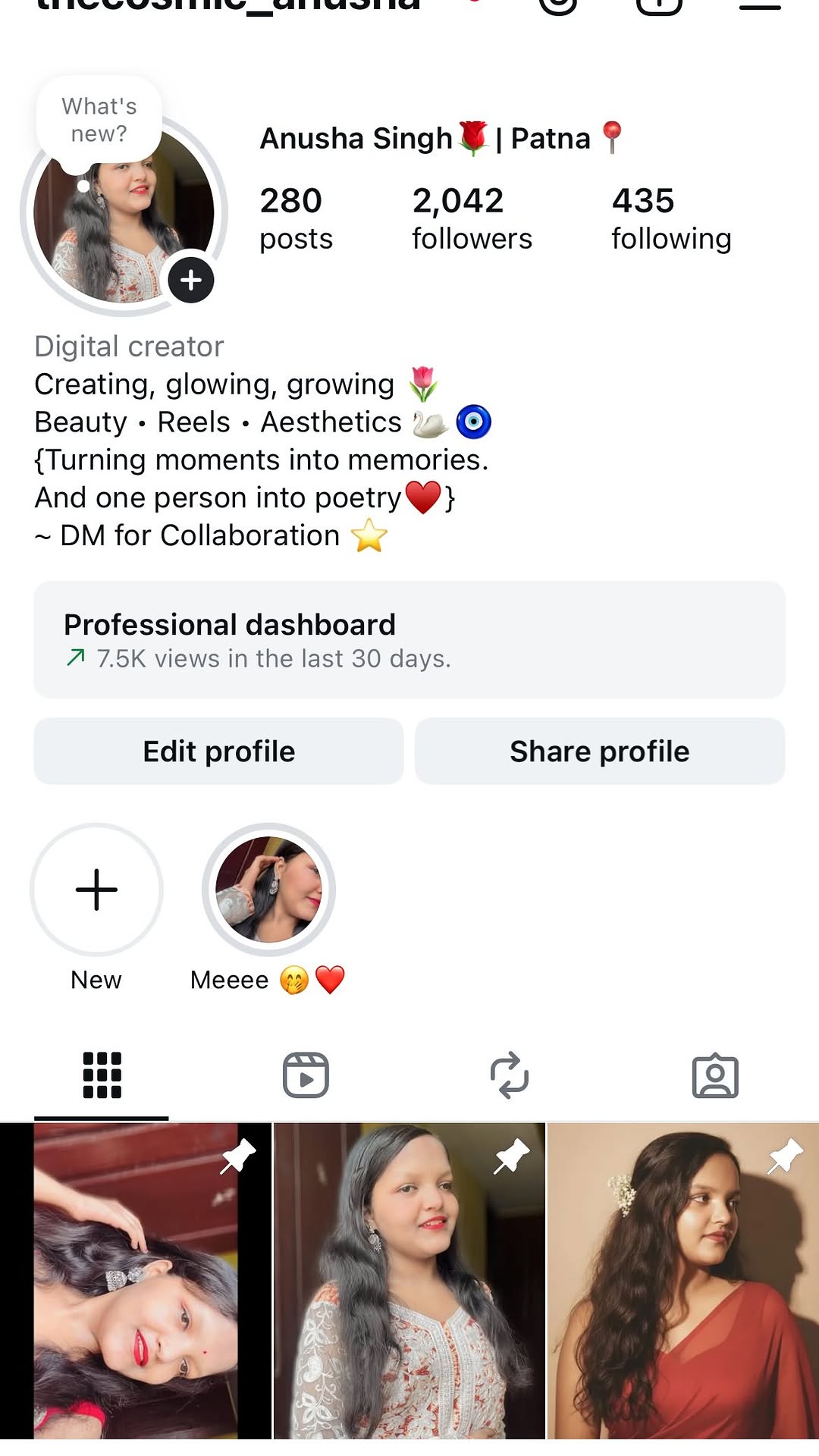
Task: Tap the Edit profile button
Action: pyautogui.click(x=219, y=752)
